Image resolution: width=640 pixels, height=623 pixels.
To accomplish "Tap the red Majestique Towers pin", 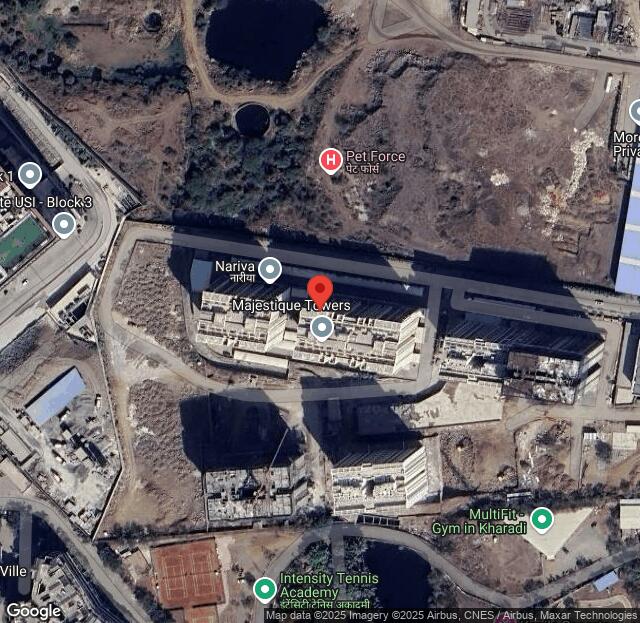I will pos(320,292).
